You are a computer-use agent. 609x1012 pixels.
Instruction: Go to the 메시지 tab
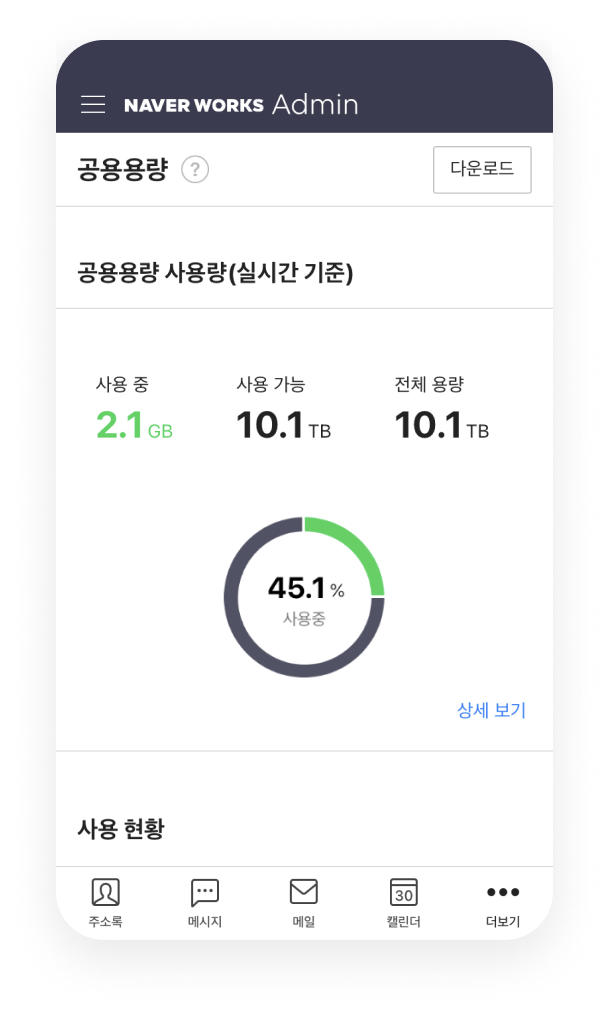(x=204, y=903)
